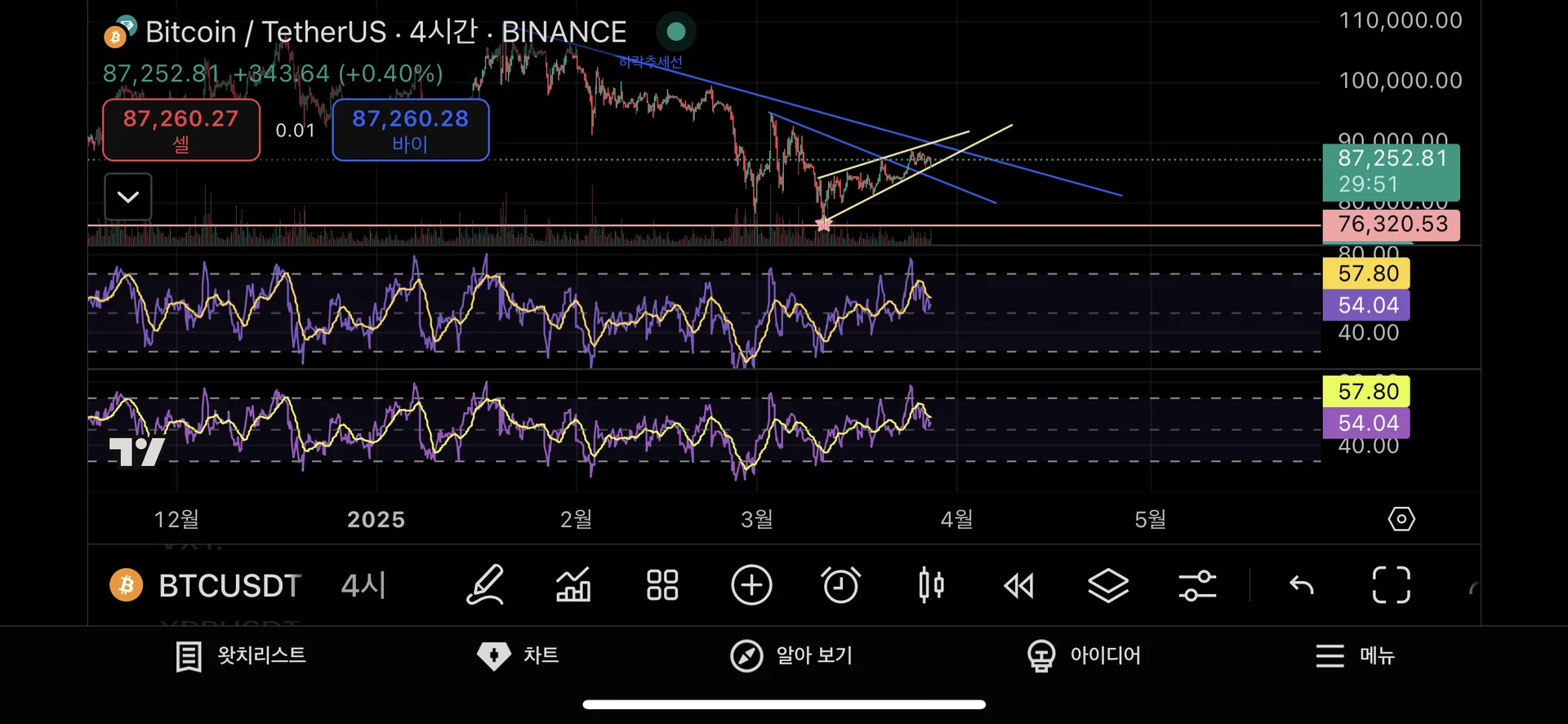This screenshot has height=724, width=1568.
Task: Open the drawing tools pencil
Action: click(485, 585)
